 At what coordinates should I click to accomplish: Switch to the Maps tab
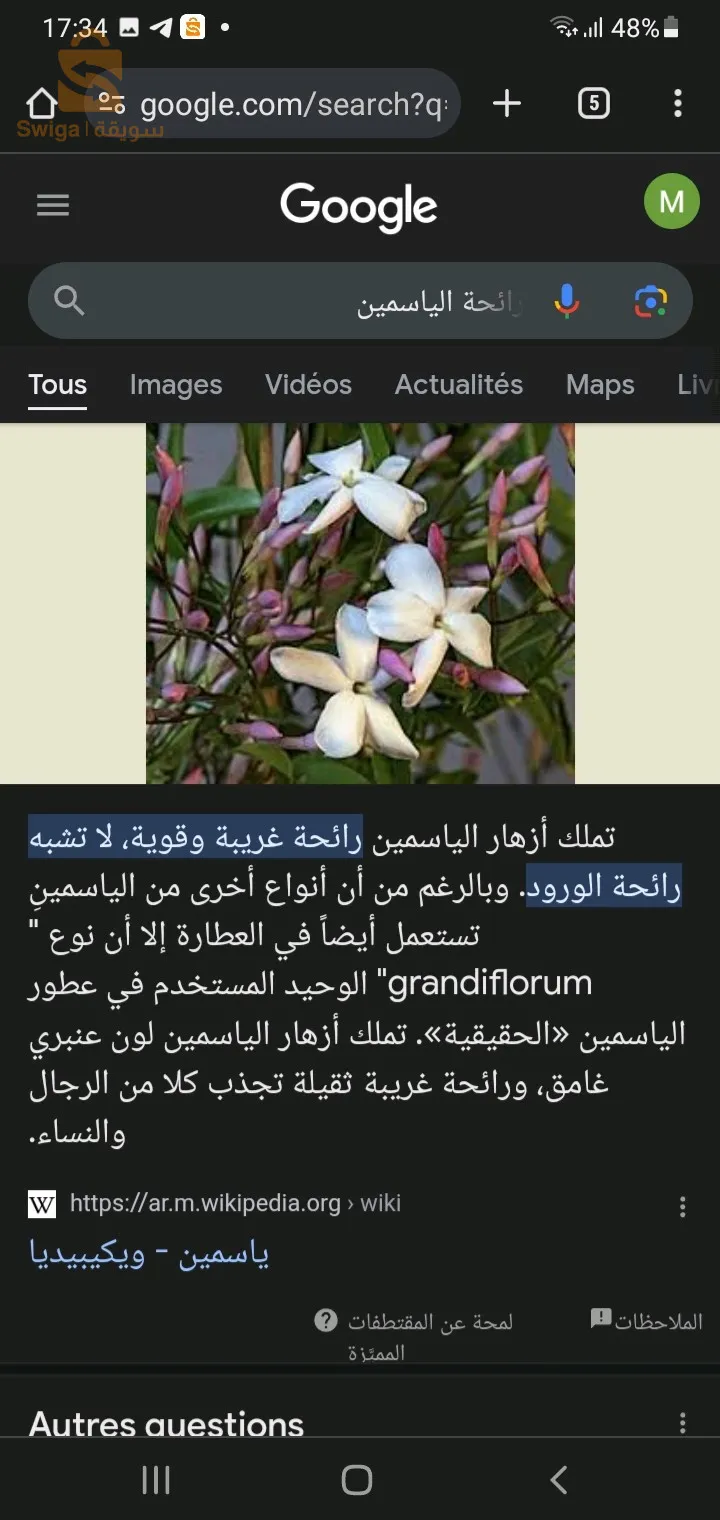tap(600, 385)
